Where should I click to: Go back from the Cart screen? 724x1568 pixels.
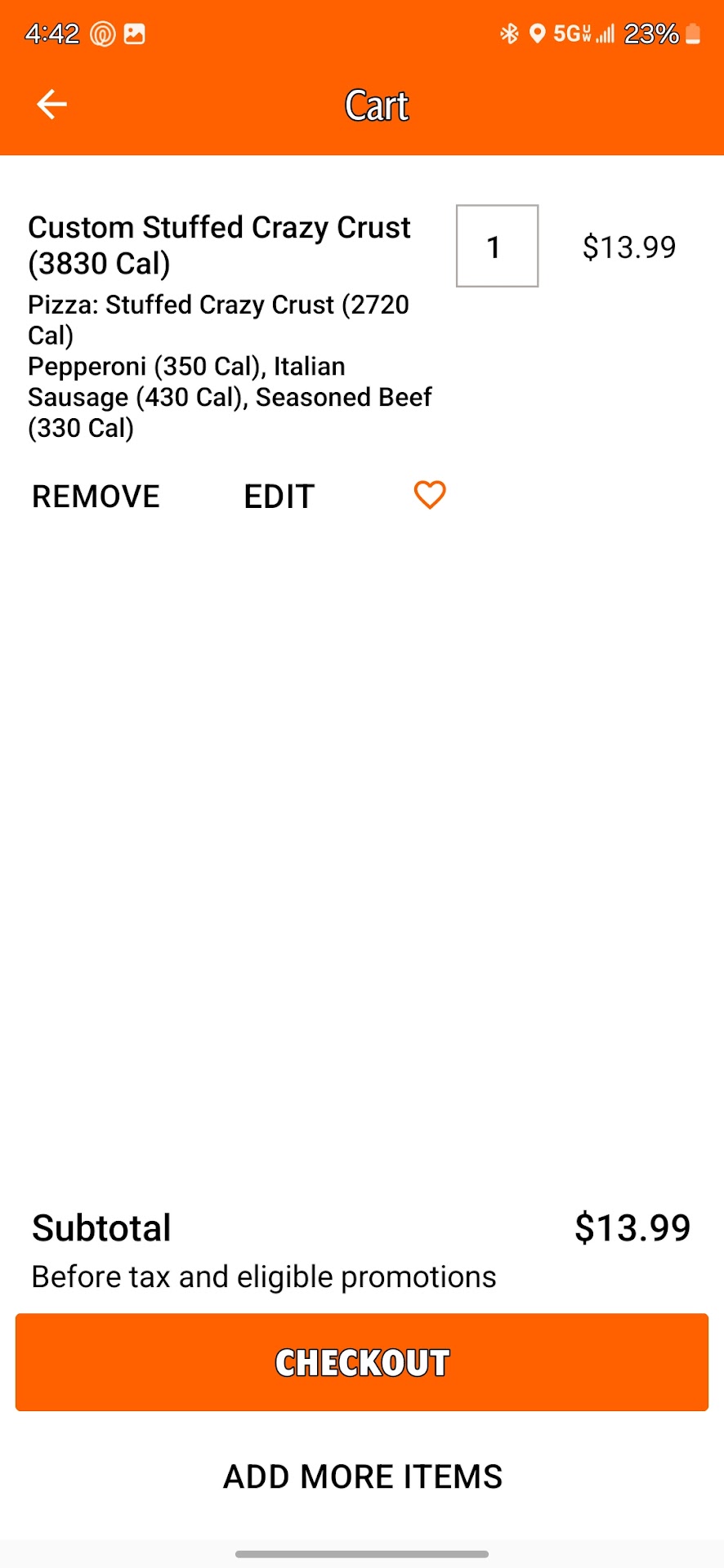(x=51, y=105)
